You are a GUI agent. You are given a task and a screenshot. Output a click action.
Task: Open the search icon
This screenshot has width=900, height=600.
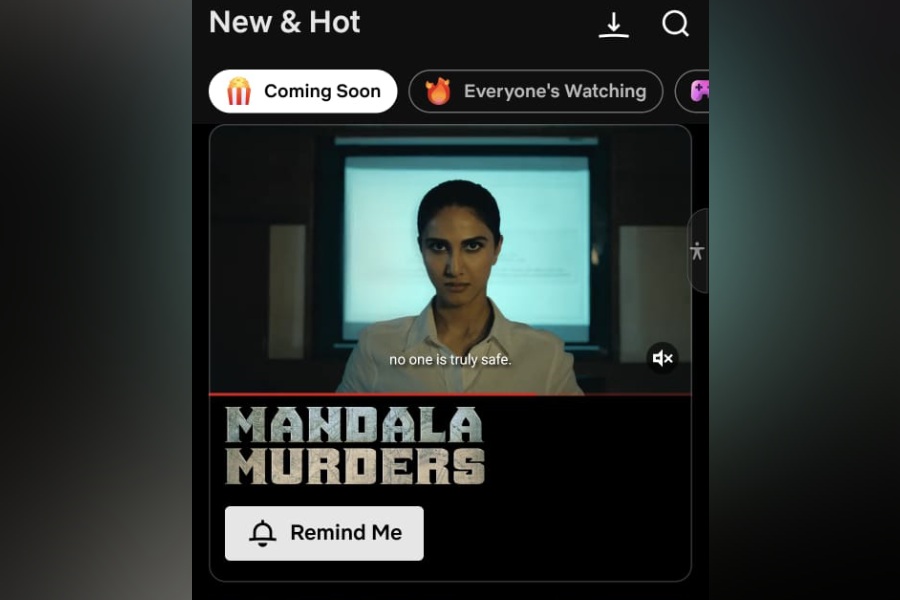click(675, 24)
